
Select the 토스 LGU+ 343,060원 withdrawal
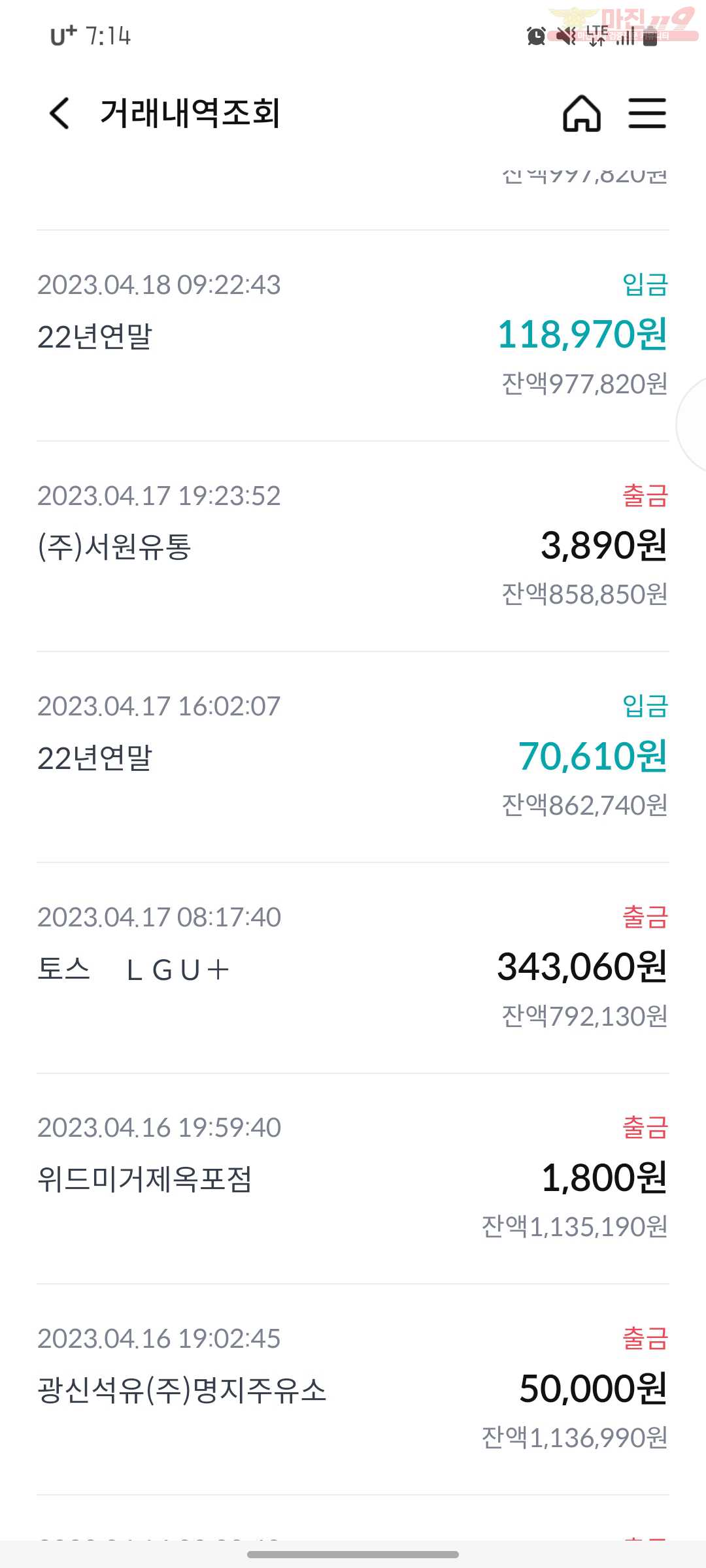click(353, 968)
